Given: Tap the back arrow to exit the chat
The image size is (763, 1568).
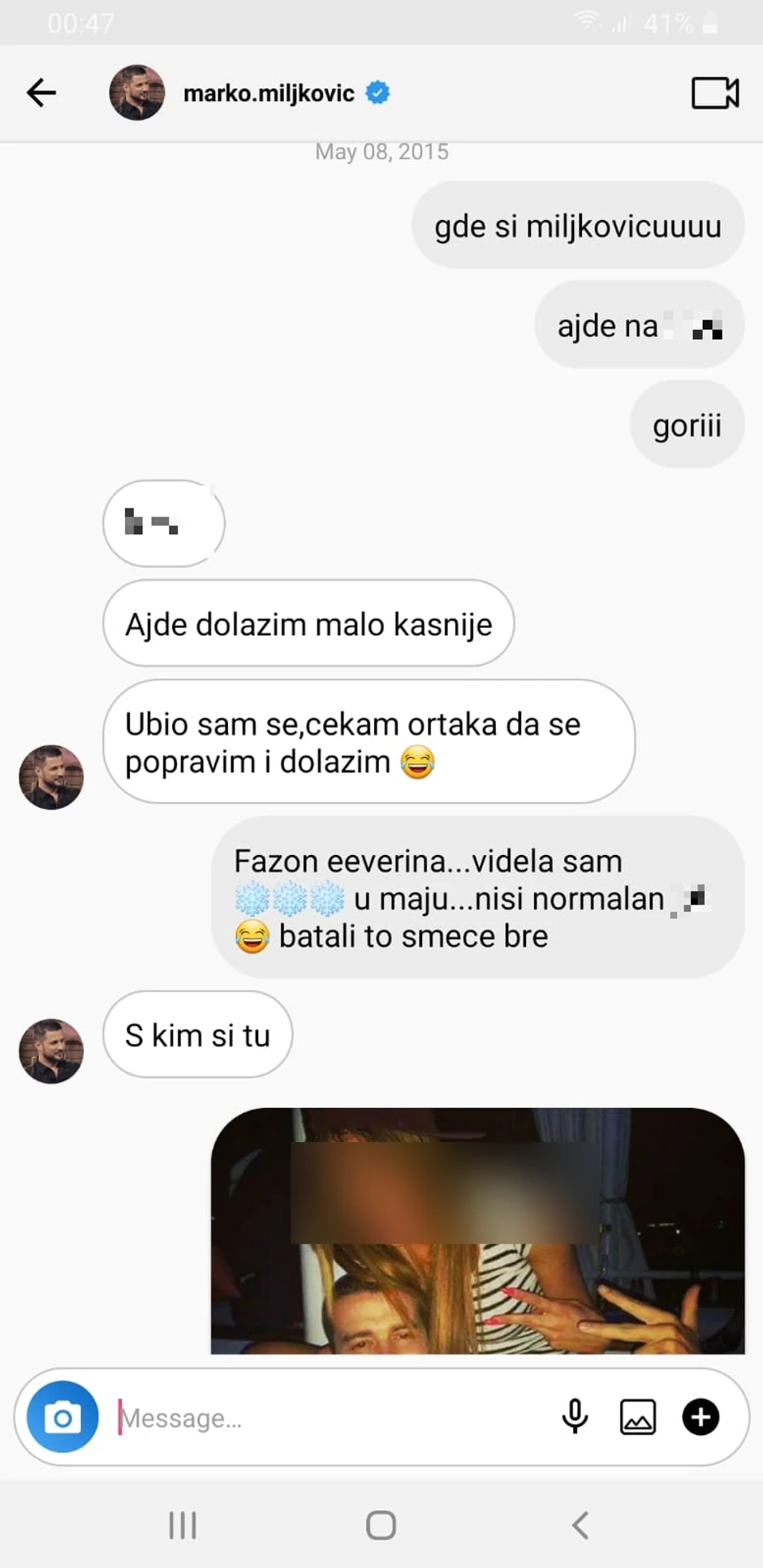Looking at the screenshot, I should pos(41,92).
